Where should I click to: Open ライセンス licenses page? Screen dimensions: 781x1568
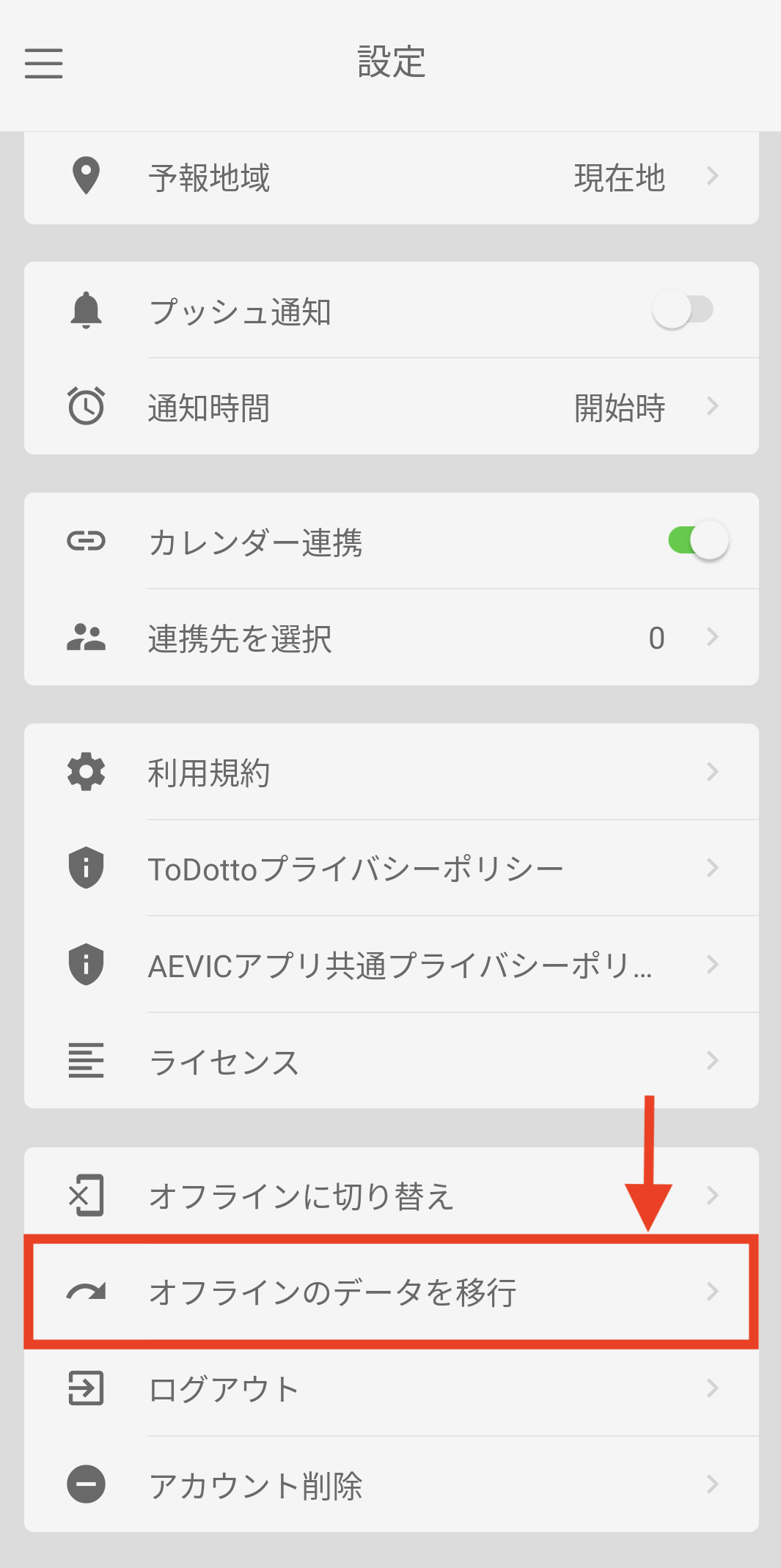tap(391, 1061)
